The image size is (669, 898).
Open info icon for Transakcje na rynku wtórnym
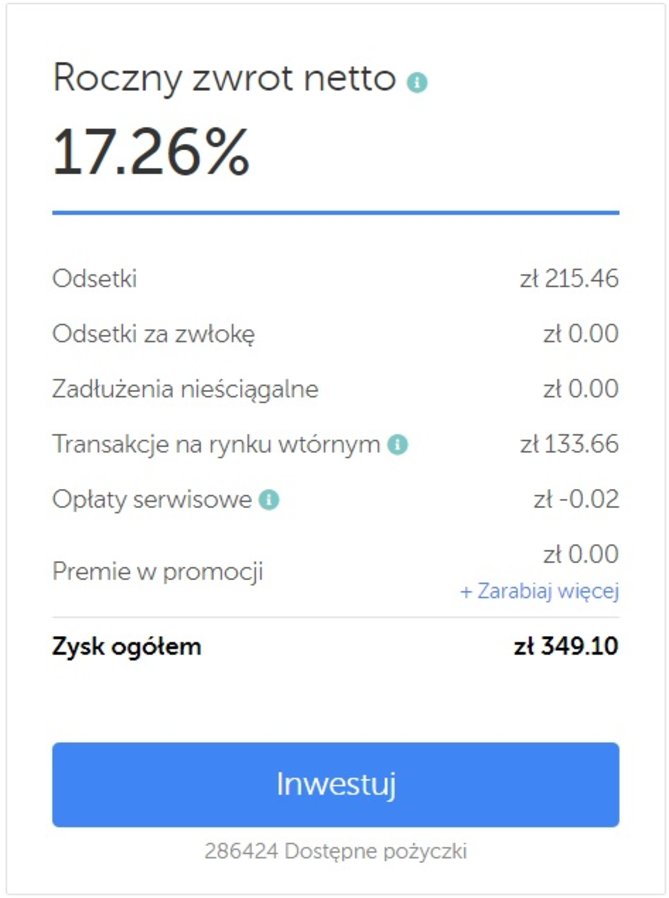coord(398,444)
